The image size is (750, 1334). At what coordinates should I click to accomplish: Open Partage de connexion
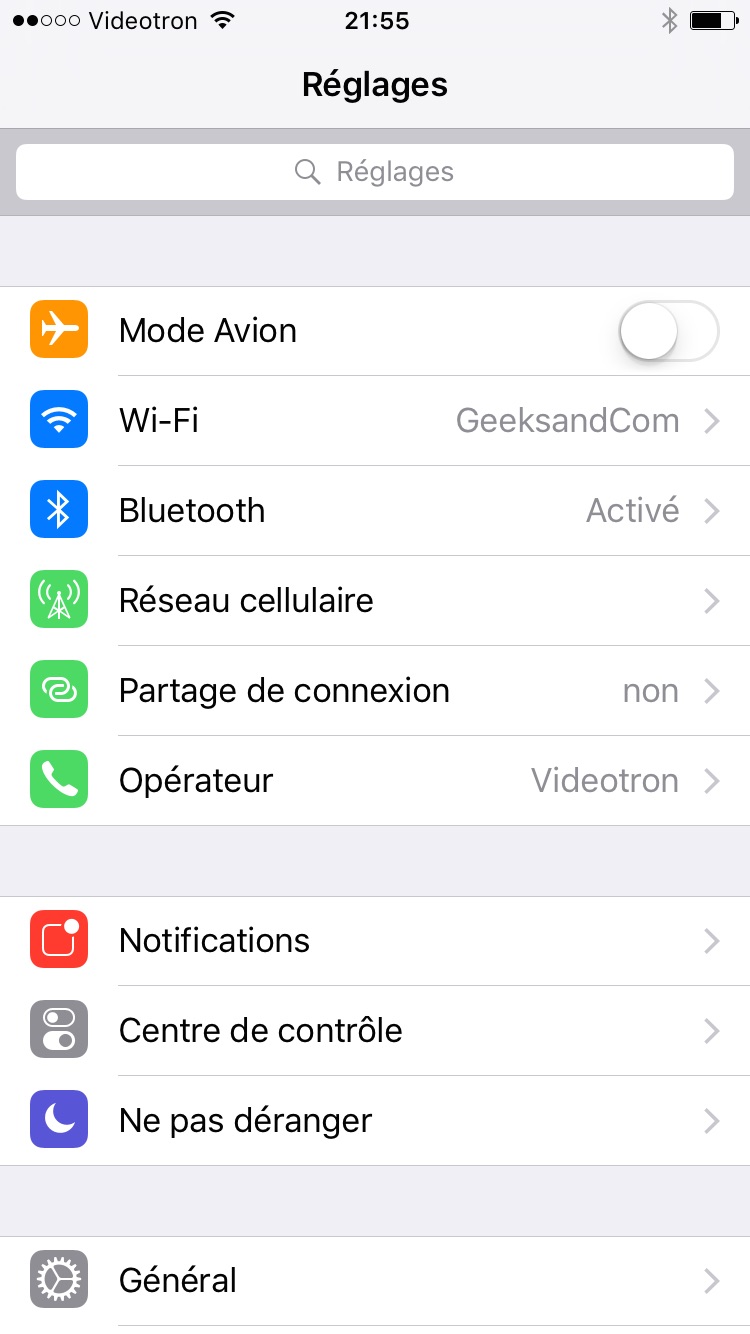click(375, 691)
